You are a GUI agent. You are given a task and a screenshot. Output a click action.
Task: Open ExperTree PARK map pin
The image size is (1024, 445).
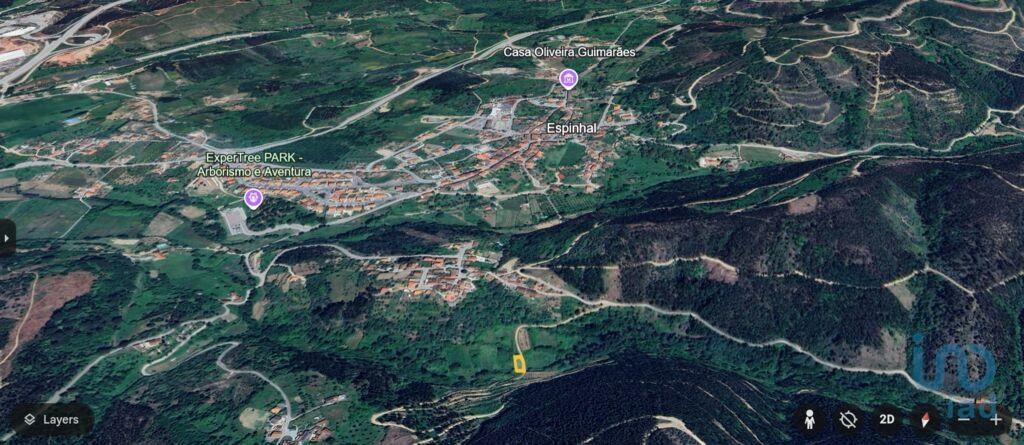click(254, 198)
